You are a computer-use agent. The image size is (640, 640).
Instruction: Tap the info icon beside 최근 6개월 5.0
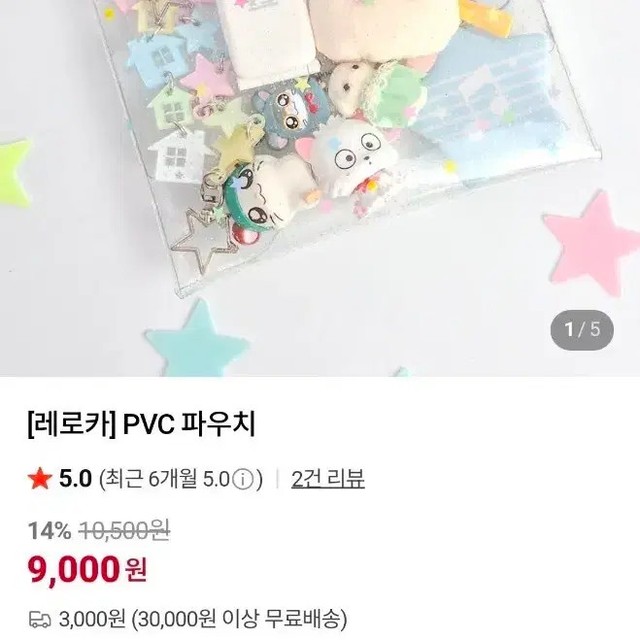click(243, 480)
